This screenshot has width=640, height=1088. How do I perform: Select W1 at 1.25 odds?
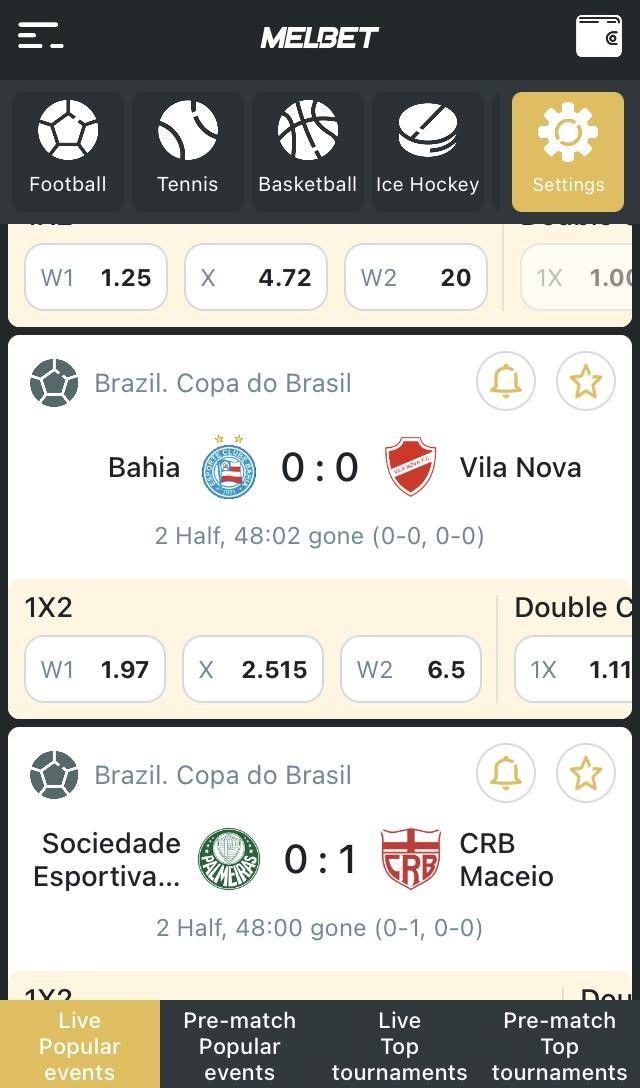(x=96, y=277)
